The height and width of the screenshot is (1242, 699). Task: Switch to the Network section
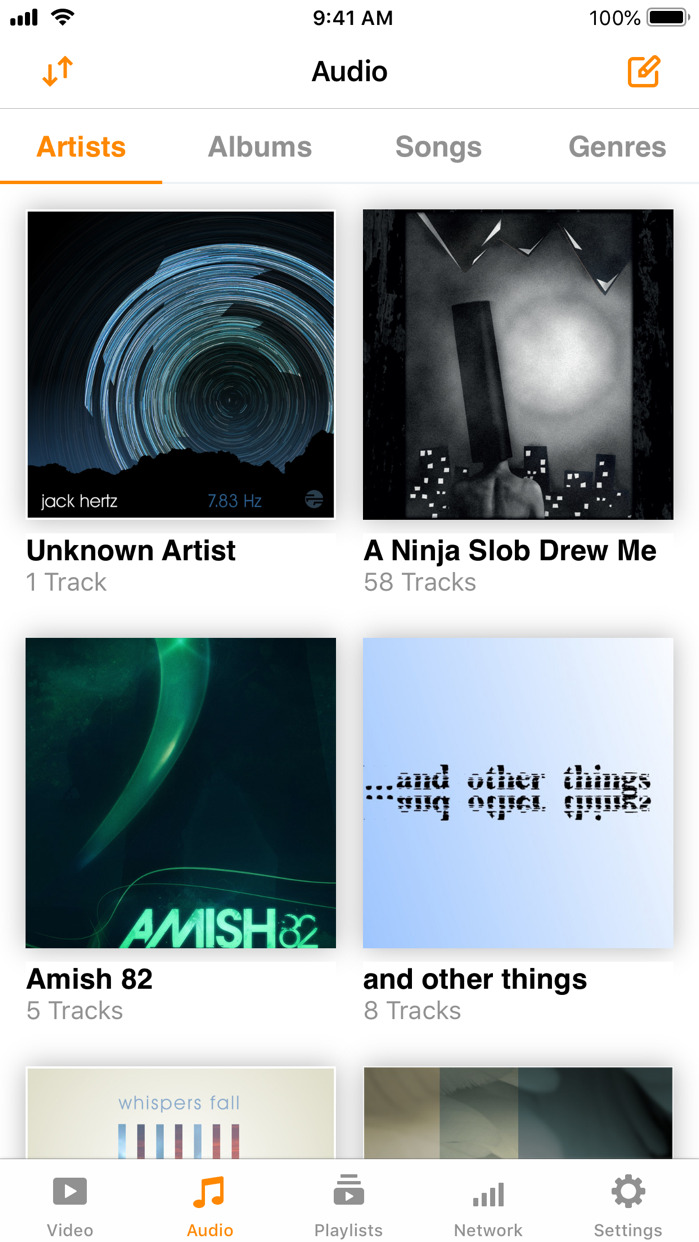pyautogui.click(x=488, y=1205)
